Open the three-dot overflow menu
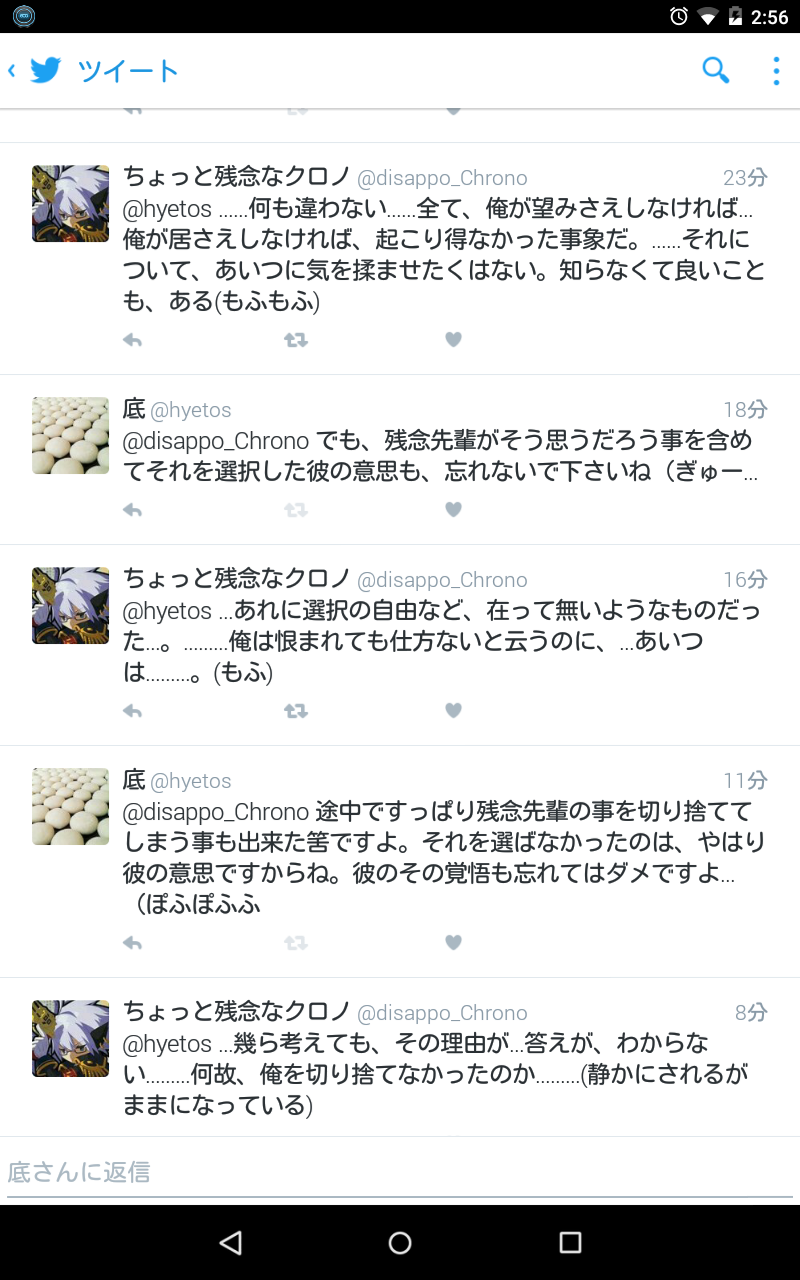Image resolution: width=800 pixels, height=1280 pixels. pyautogui.click(x=776, y=71)
